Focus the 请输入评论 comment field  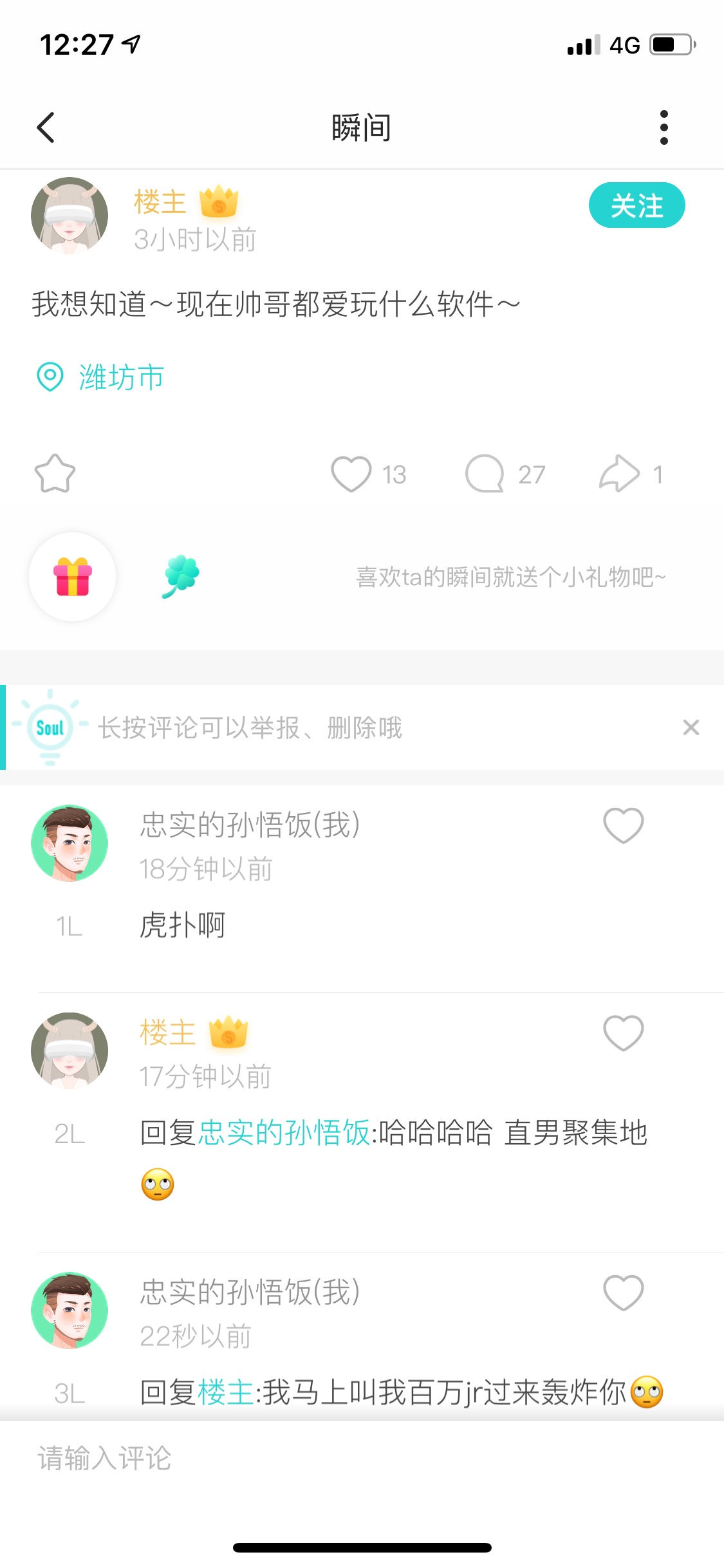point(362,1459)
